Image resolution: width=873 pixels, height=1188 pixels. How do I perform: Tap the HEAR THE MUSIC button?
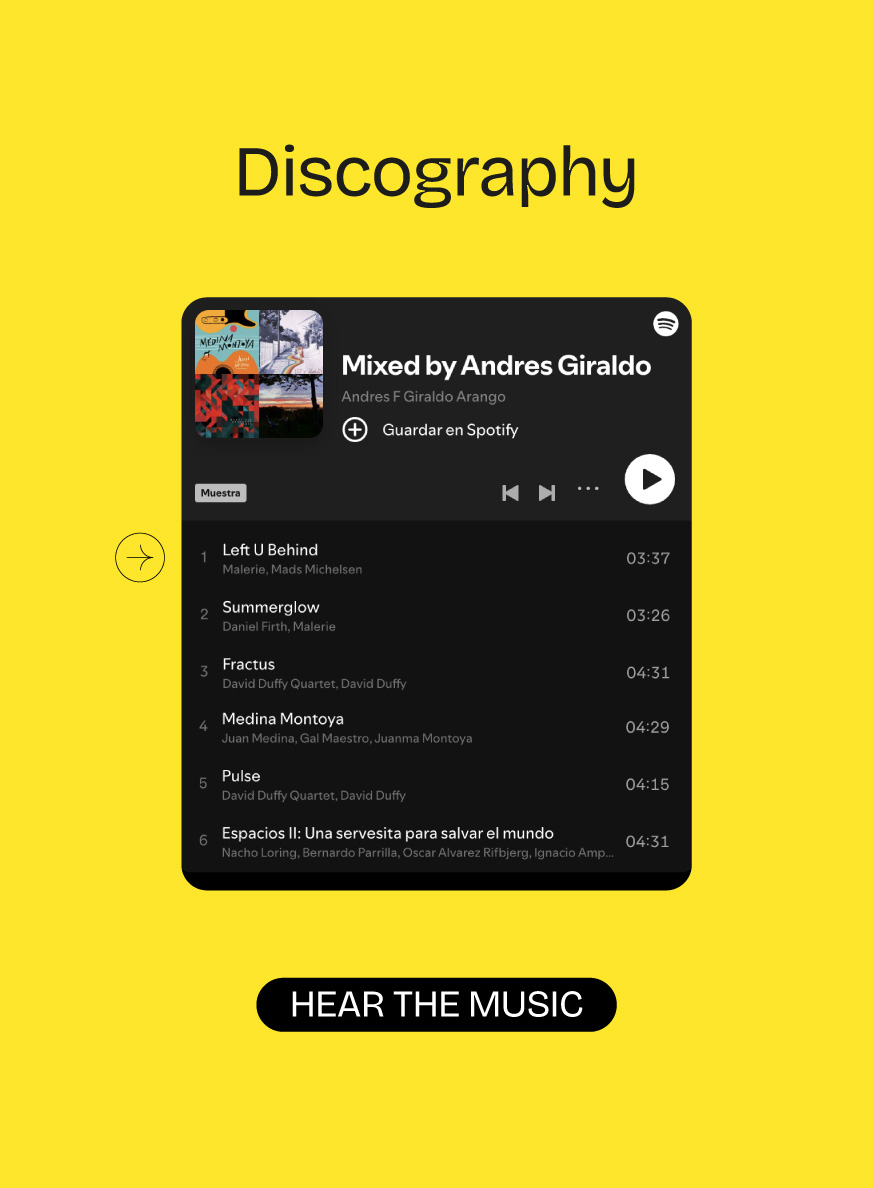click(436, 1004)
